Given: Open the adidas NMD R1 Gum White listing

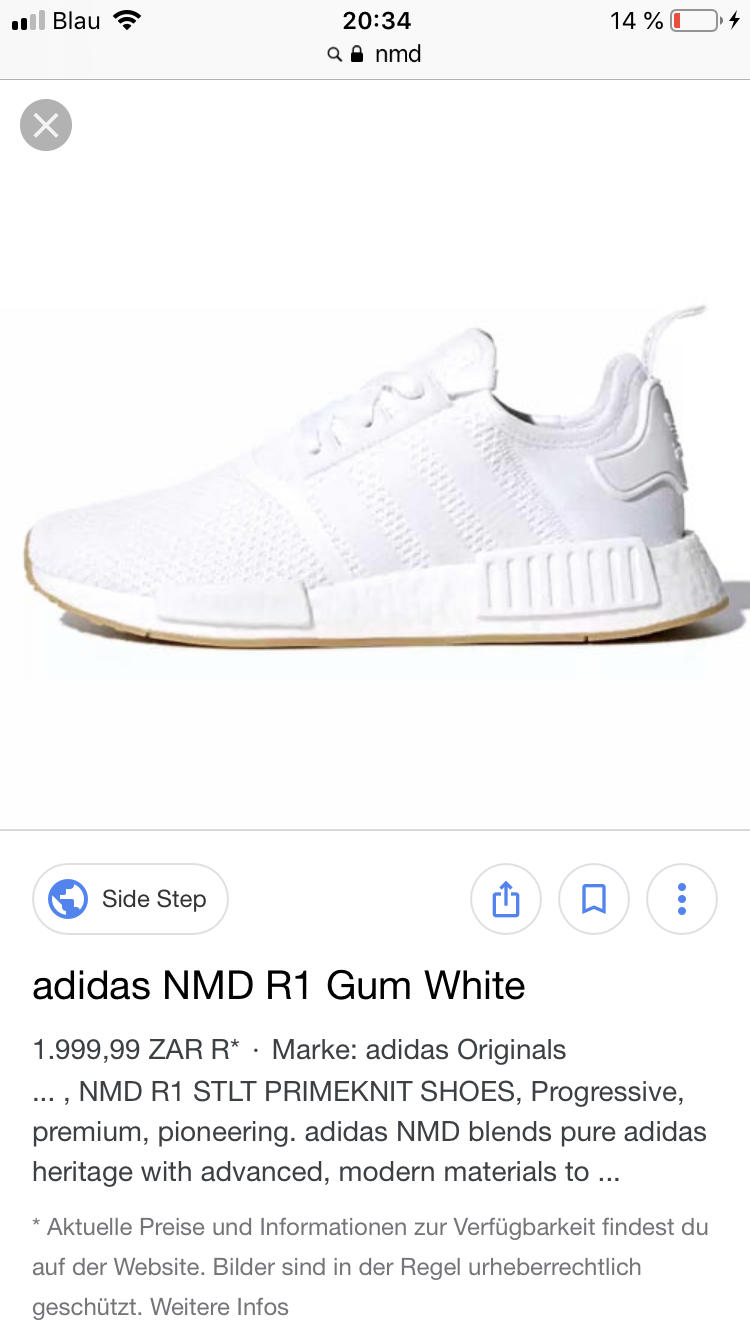Looking at the screenshot, I should coord(278,984).
